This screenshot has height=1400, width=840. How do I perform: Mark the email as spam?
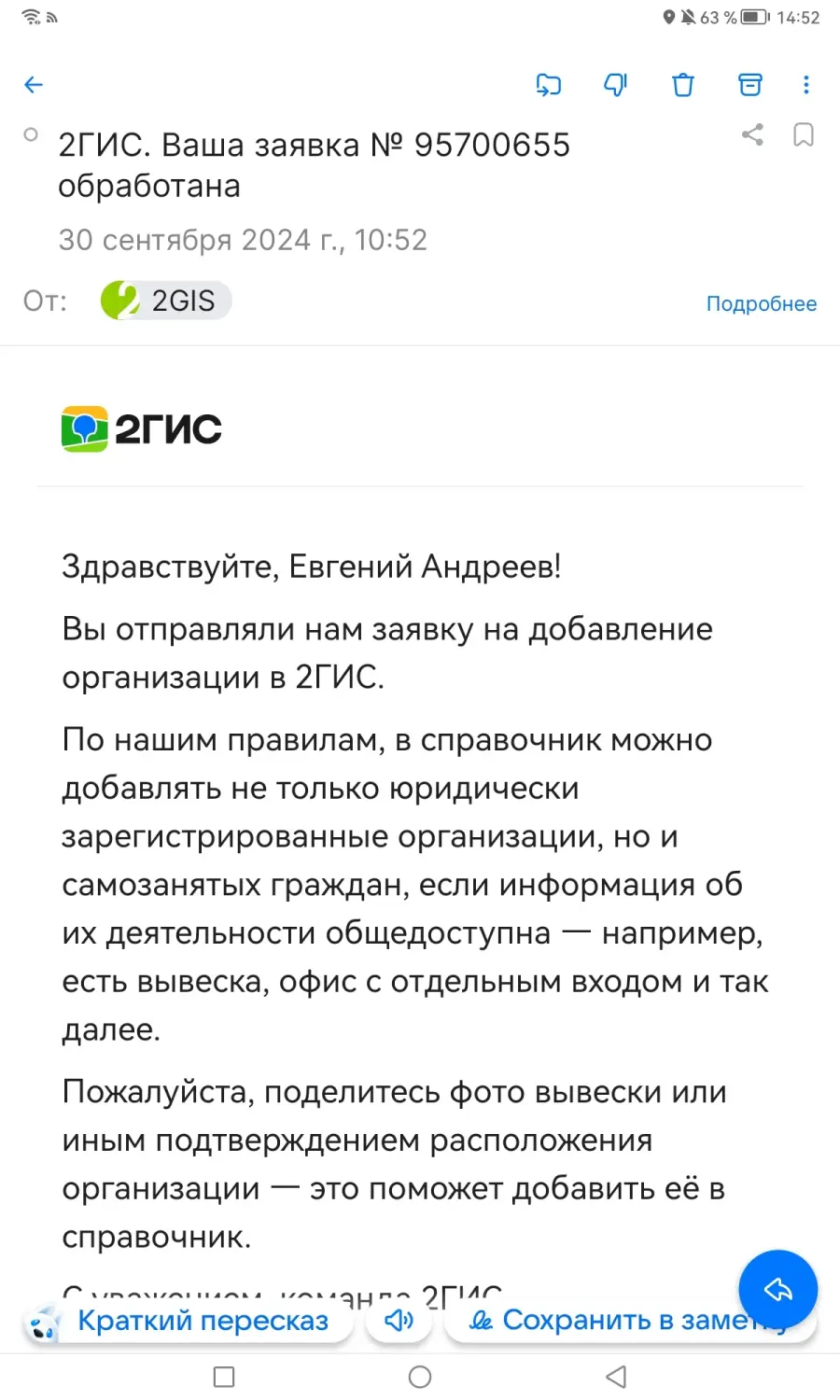tap(616, 85)
